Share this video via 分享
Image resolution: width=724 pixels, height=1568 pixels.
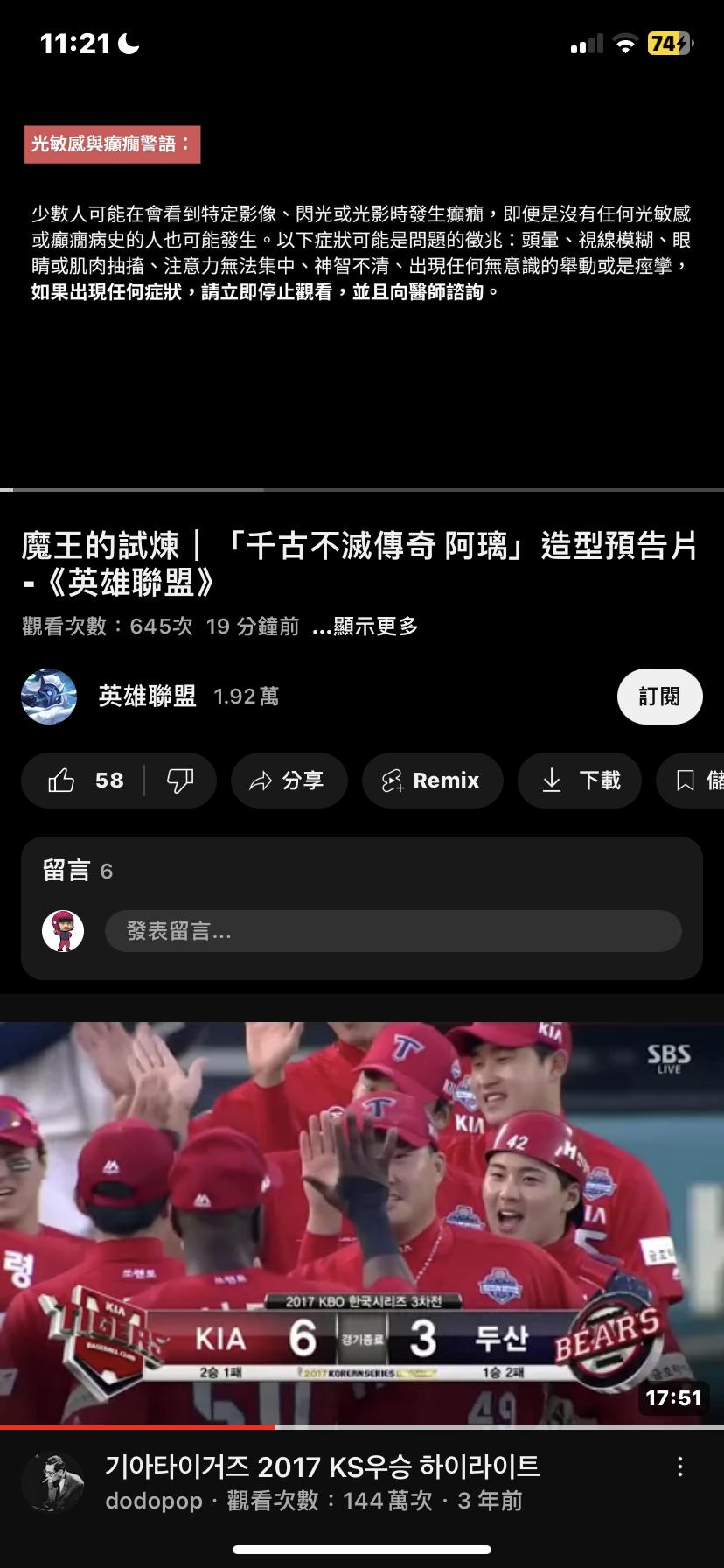(x=289, y=780)
